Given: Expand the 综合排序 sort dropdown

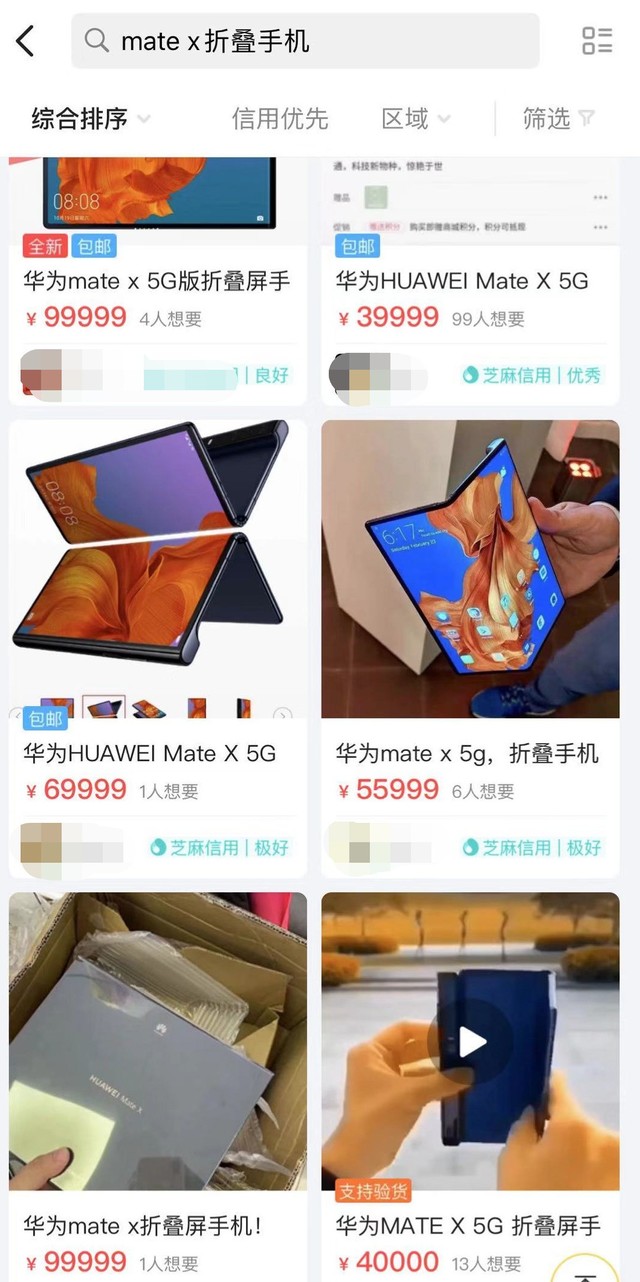Looking at the screenshot, I should [90, 119].
